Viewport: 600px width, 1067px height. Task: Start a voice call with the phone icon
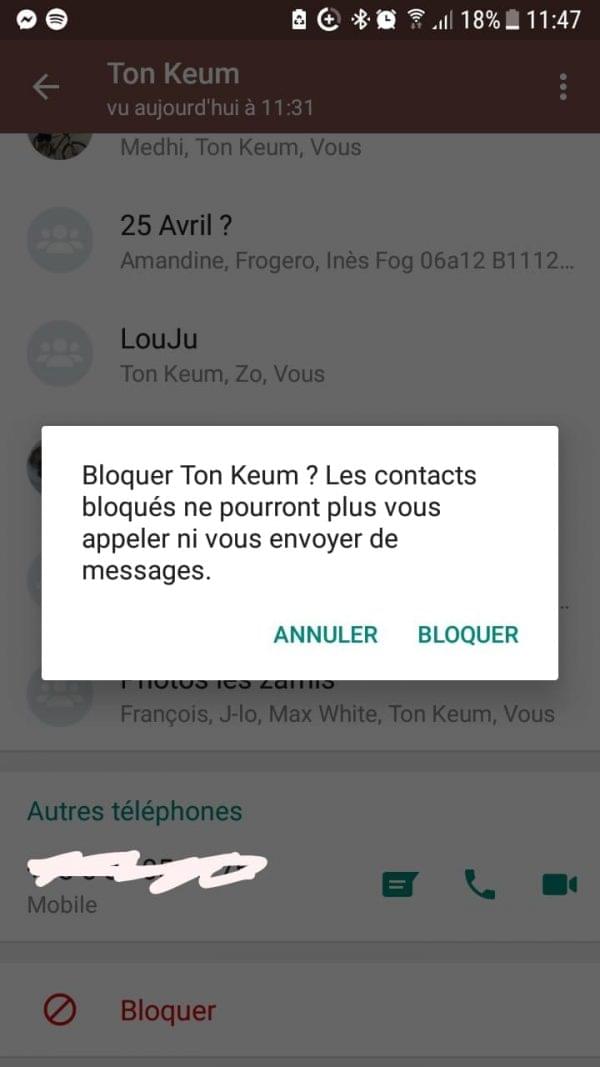[480, 884]
